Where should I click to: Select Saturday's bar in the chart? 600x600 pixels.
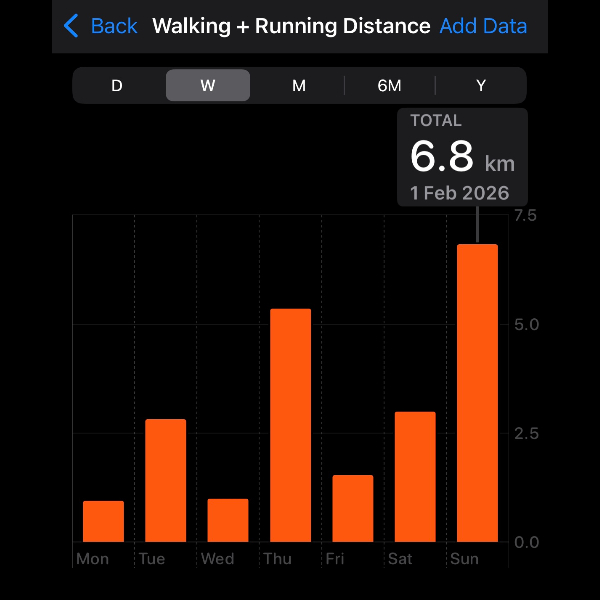(x=415, y=476)
